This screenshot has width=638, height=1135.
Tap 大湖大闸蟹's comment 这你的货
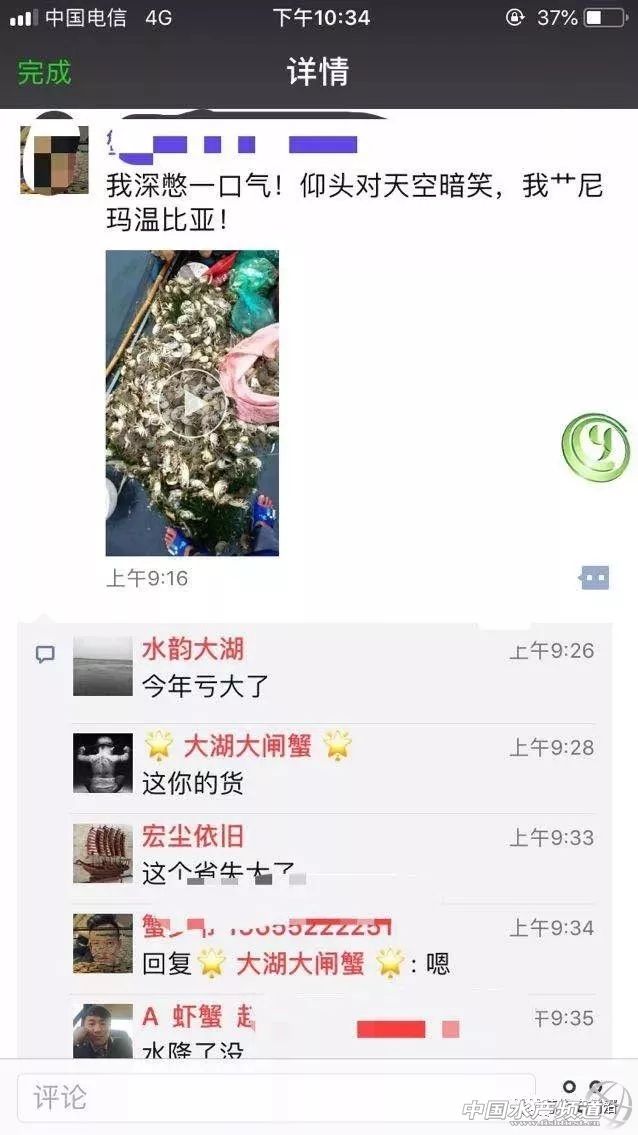tap(193, 783)
